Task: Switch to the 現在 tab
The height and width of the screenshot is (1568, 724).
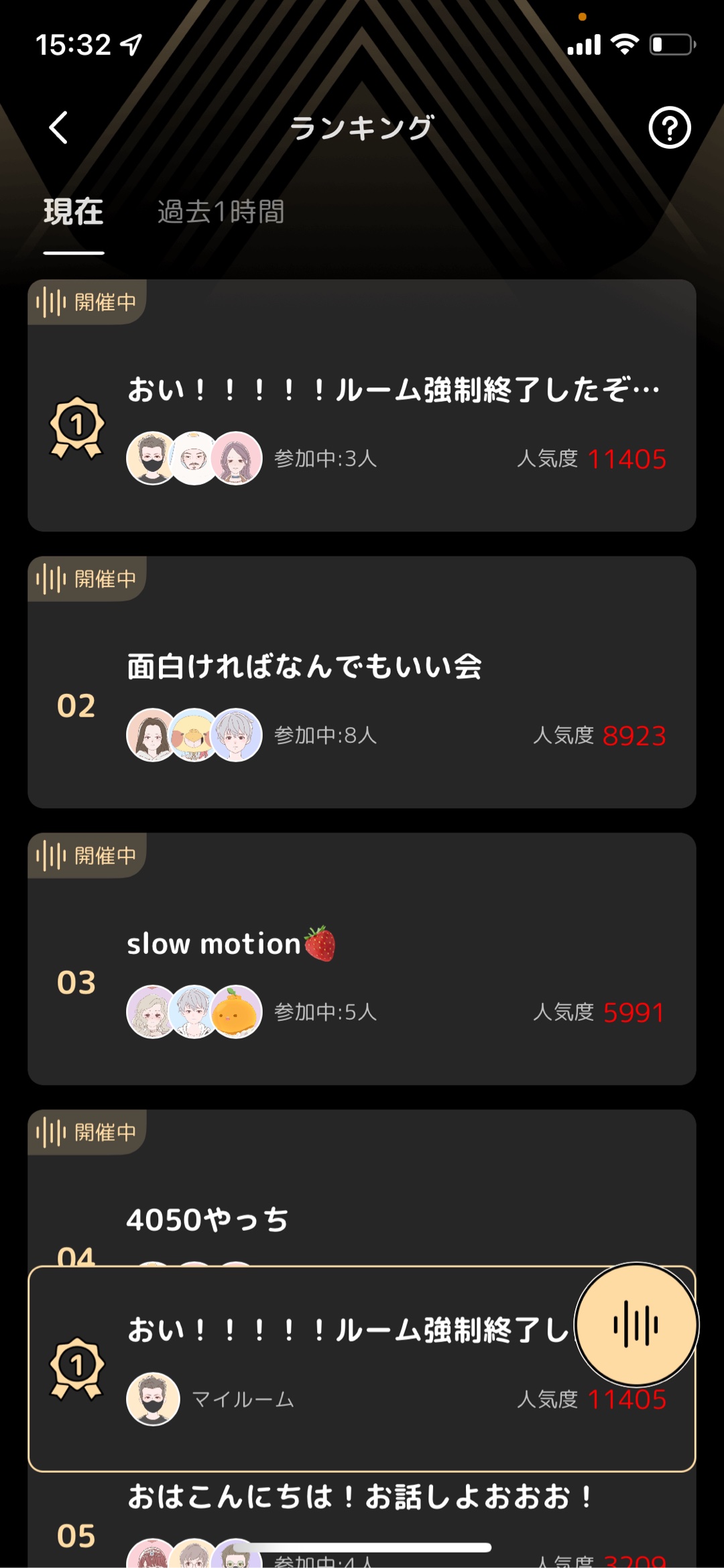Action: [x=74, y=213]
